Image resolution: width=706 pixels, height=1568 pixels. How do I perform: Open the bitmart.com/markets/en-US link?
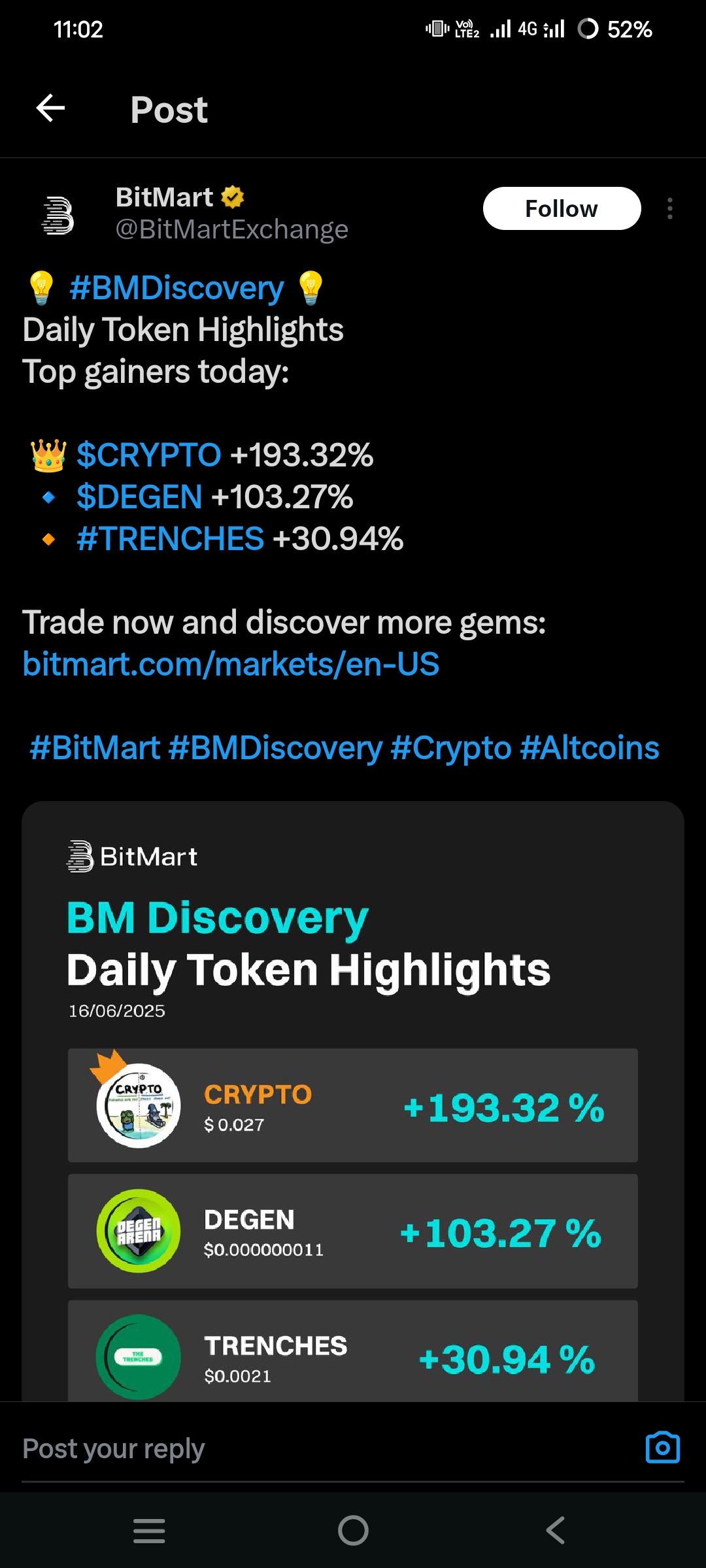pos(230,664)
